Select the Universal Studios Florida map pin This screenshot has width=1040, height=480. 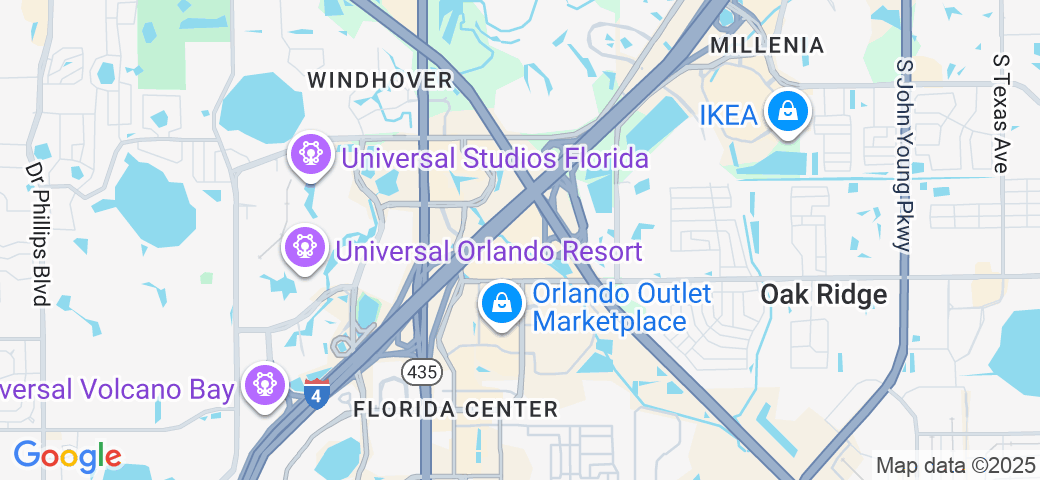(311, 155)
